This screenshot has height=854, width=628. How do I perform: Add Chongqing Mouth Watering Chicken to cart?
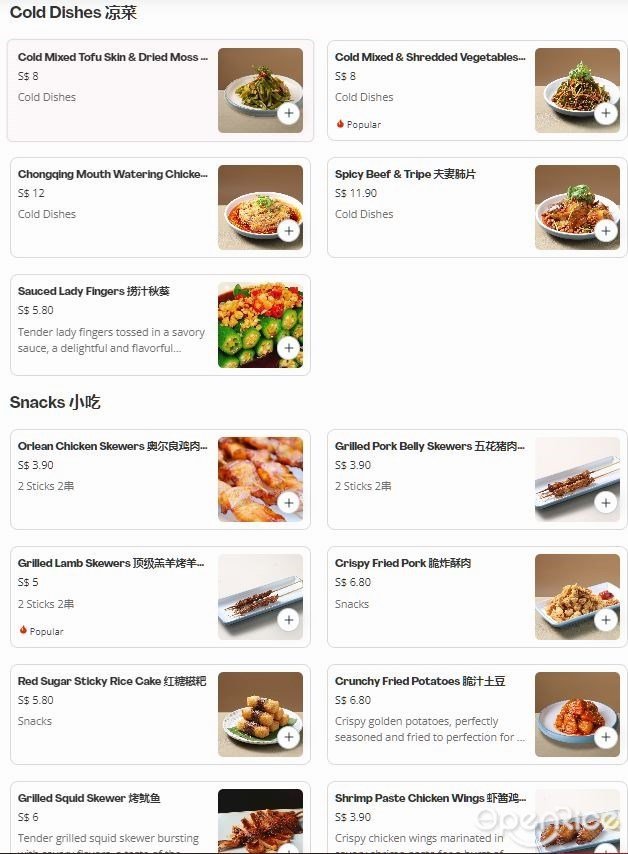(x=288, y=231)
